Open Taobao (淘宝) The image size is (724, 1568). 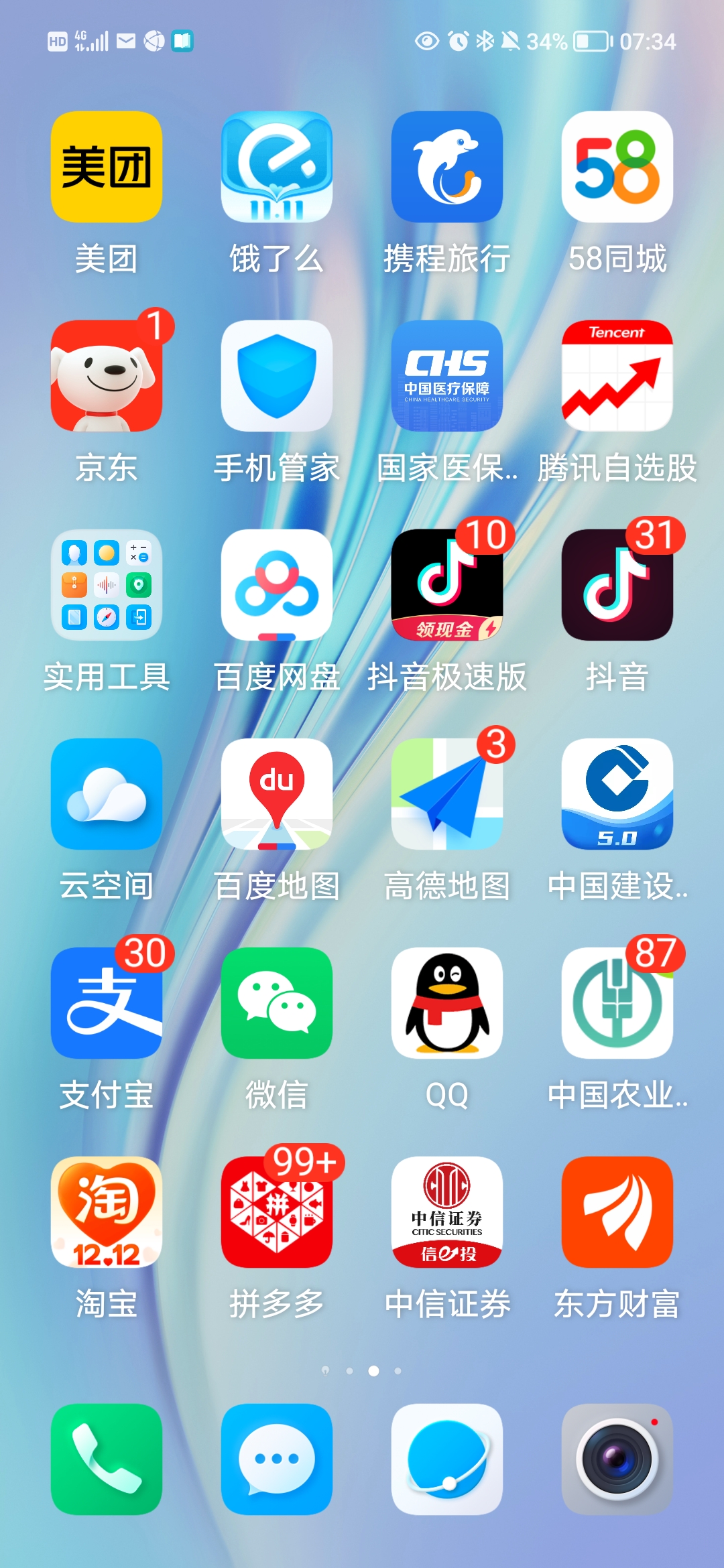(107, 1212)
